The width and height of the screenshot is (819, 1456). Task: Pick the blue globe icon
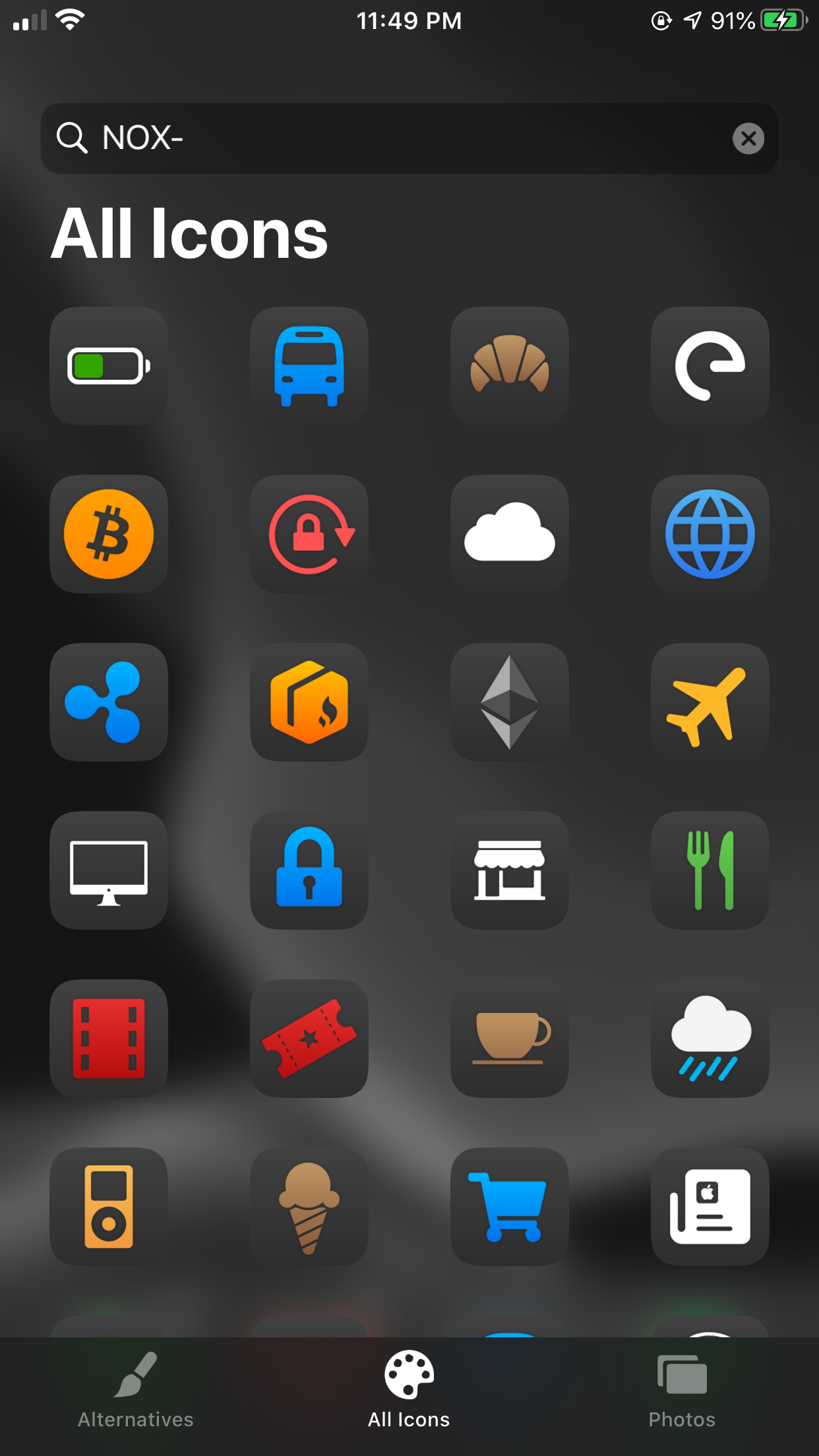pos(710,534)
